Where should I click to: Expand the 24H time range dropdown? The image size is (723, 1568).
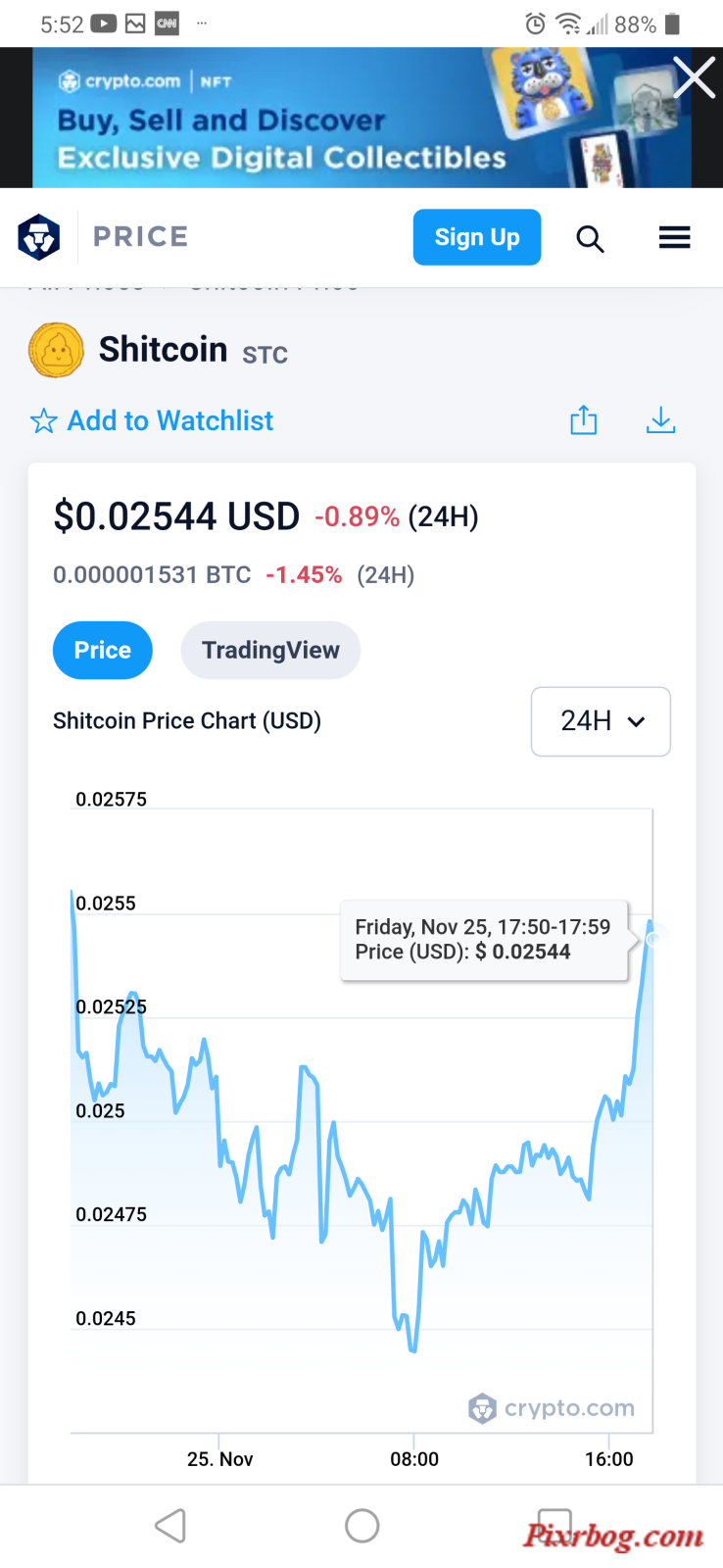pyautogui.click(x=601, y=721)
